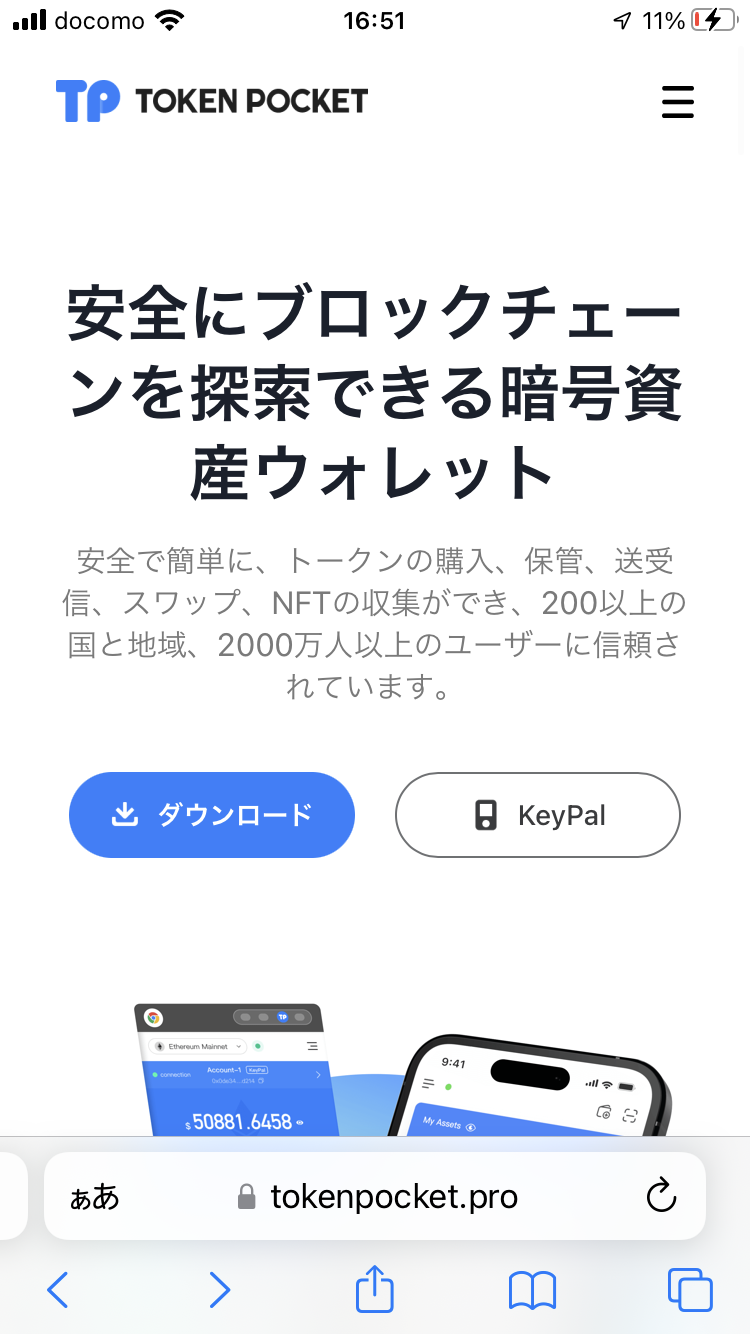The width and height of the screenshot is (750, 1334).
Task: Tap the cellular signal bars indicator
Action: coord(27,18)
